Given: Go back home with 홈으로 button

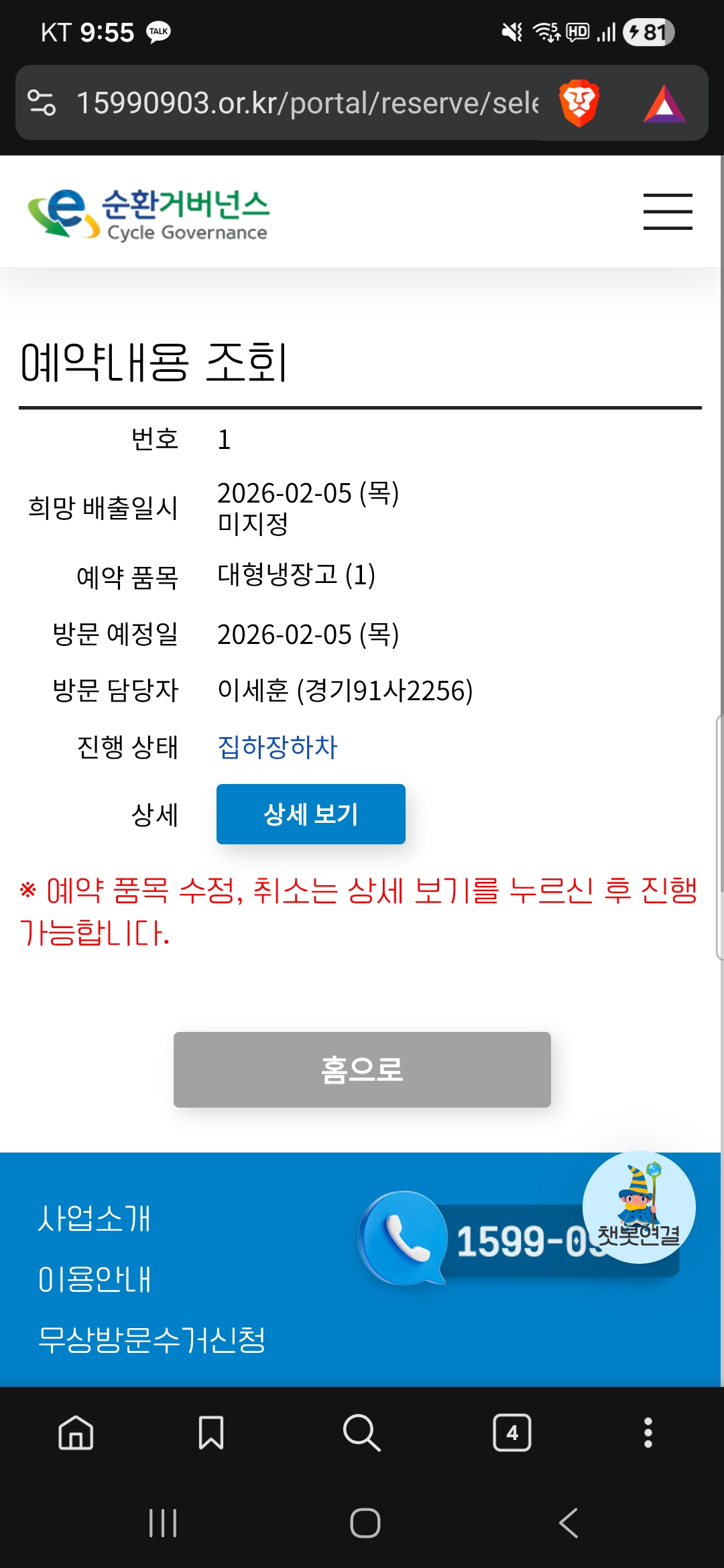Looking at the screenshot, I should pyautogui.click(x=362, y=1069).
